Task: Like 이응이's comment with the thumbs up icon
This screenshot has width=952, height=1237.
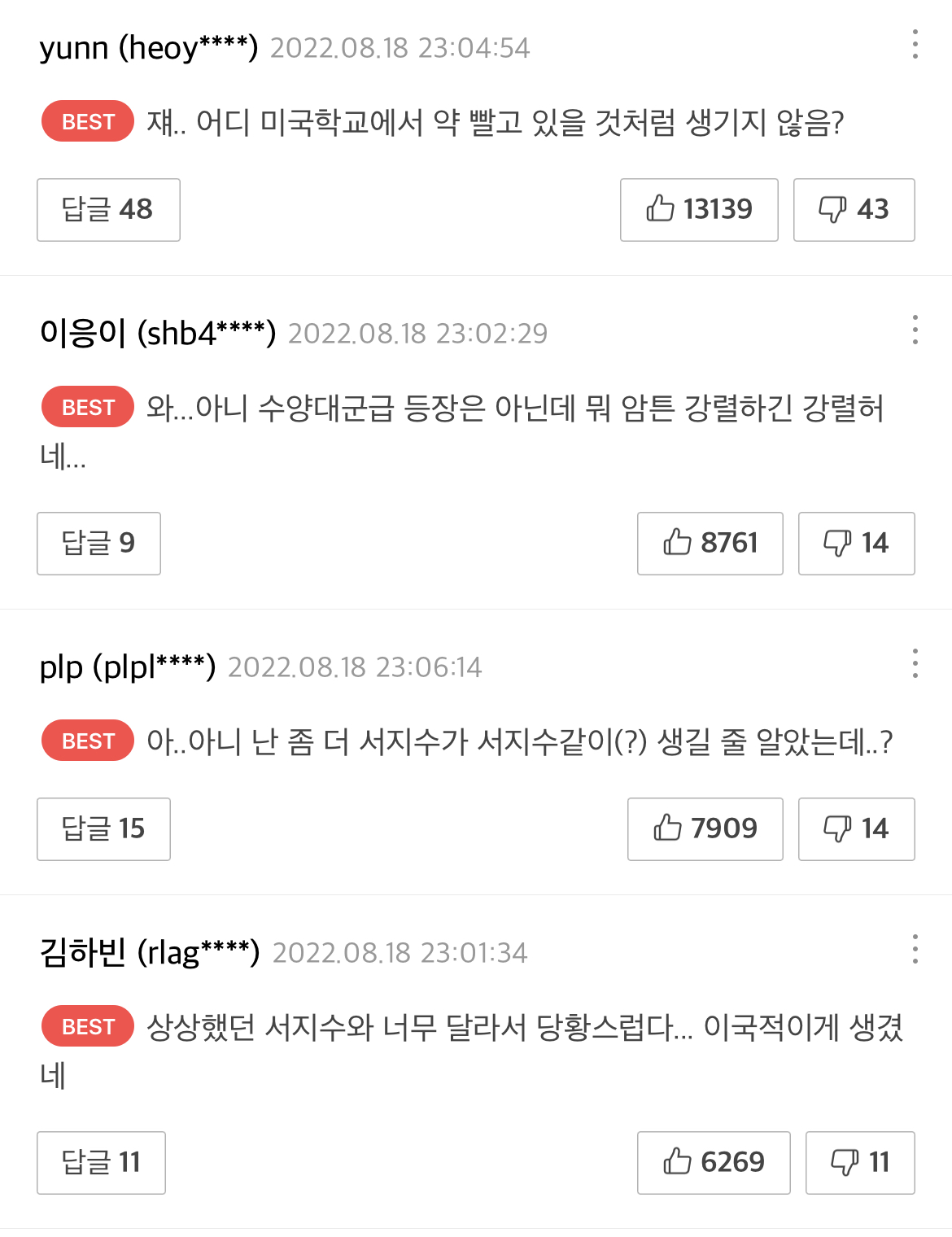Action: [x=675, y=544]
